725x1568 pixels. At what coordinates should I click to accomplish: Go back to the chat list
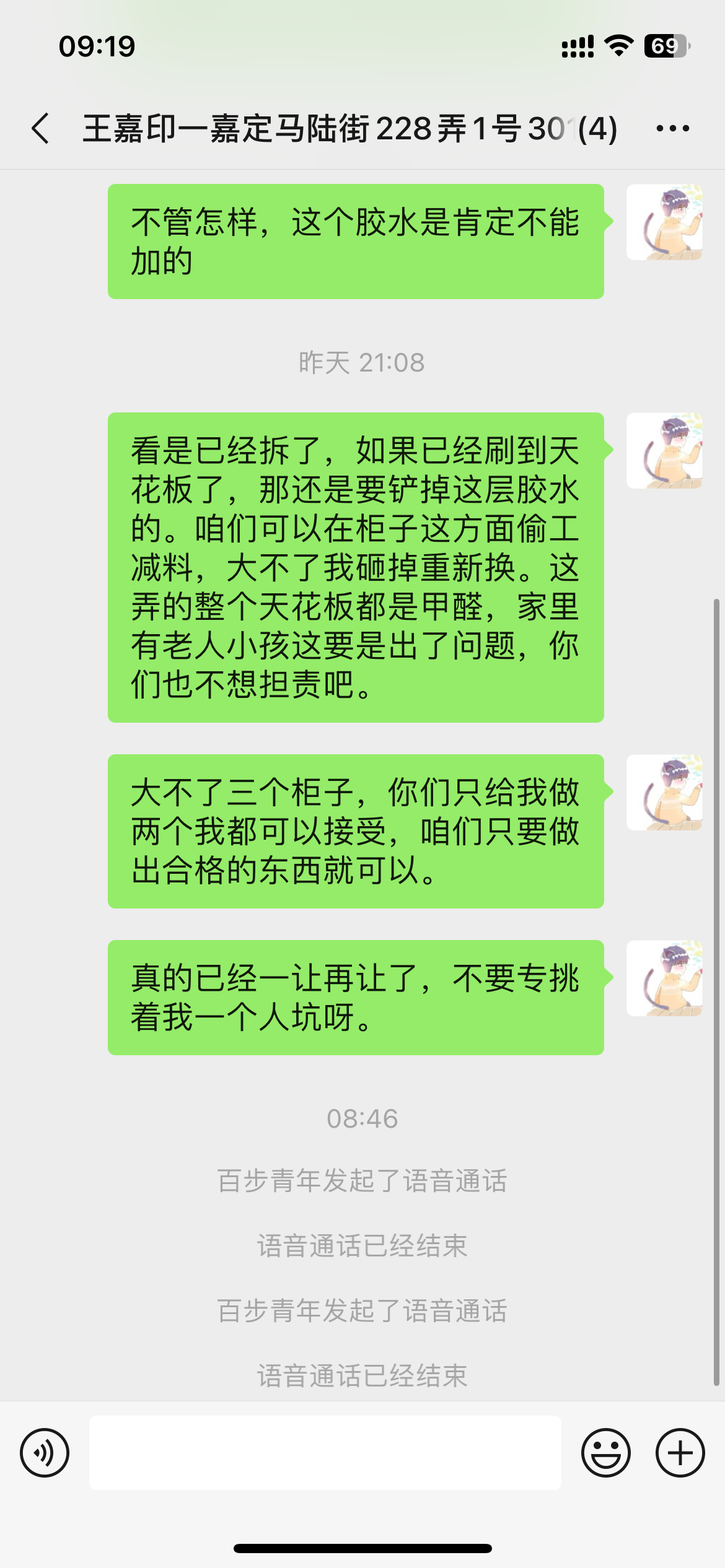41,129
